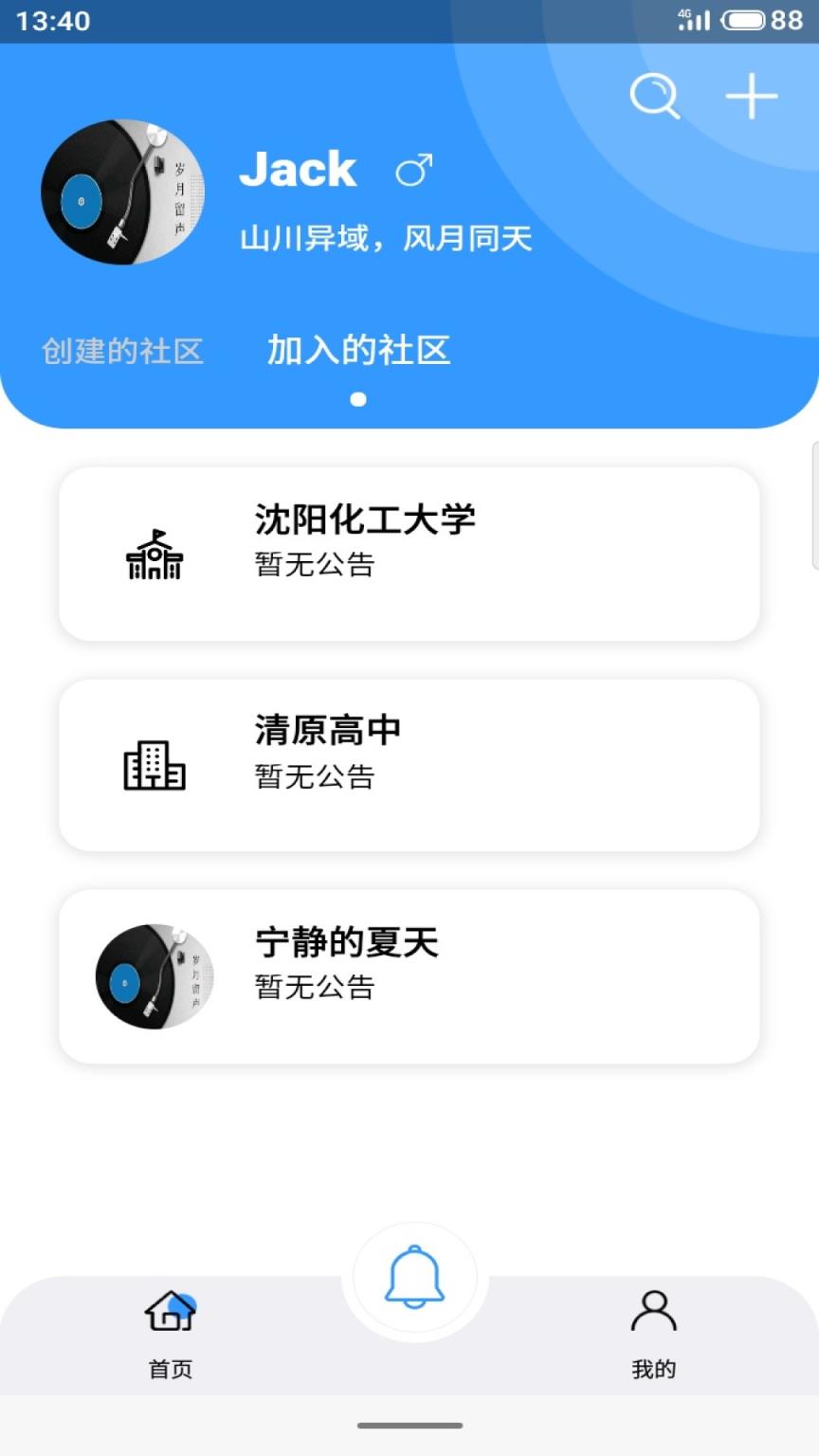Viewport: 819px width, 1456px height.
Task: Select the notification bell icon
Action: click(415, 1275)
